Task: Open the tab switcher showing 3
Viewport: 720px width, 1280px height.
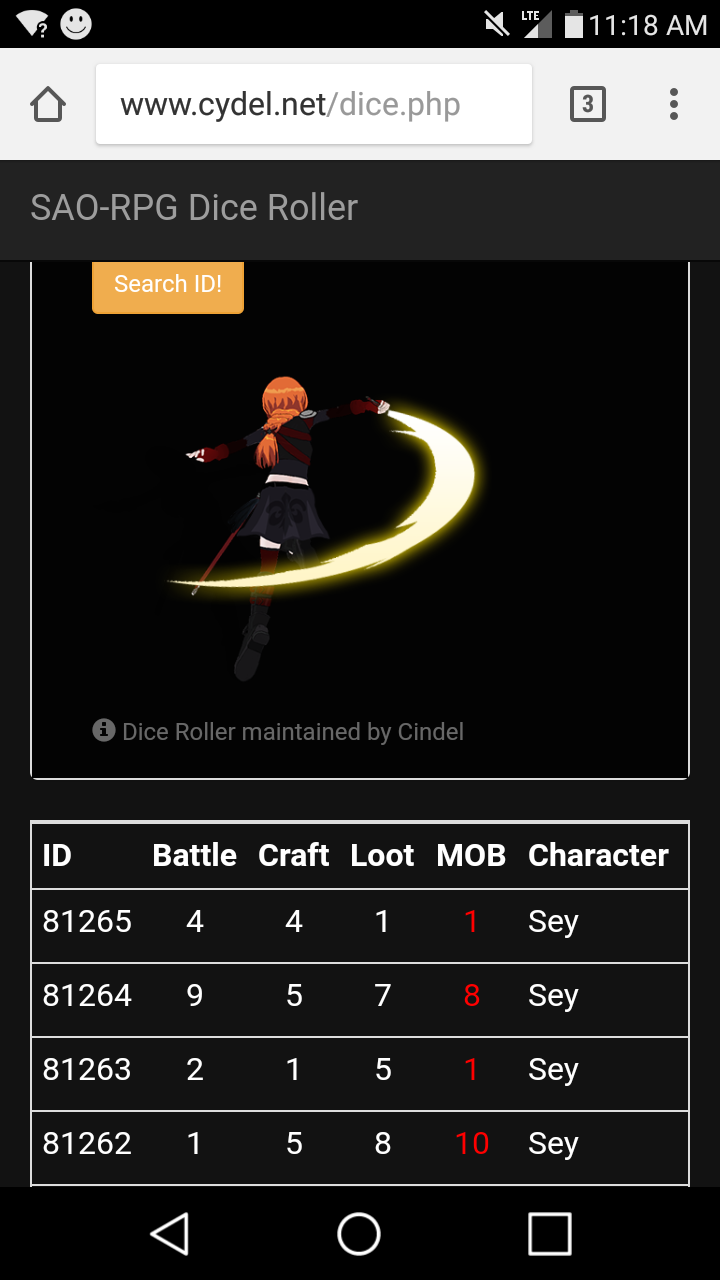Action: click(588, 104)
